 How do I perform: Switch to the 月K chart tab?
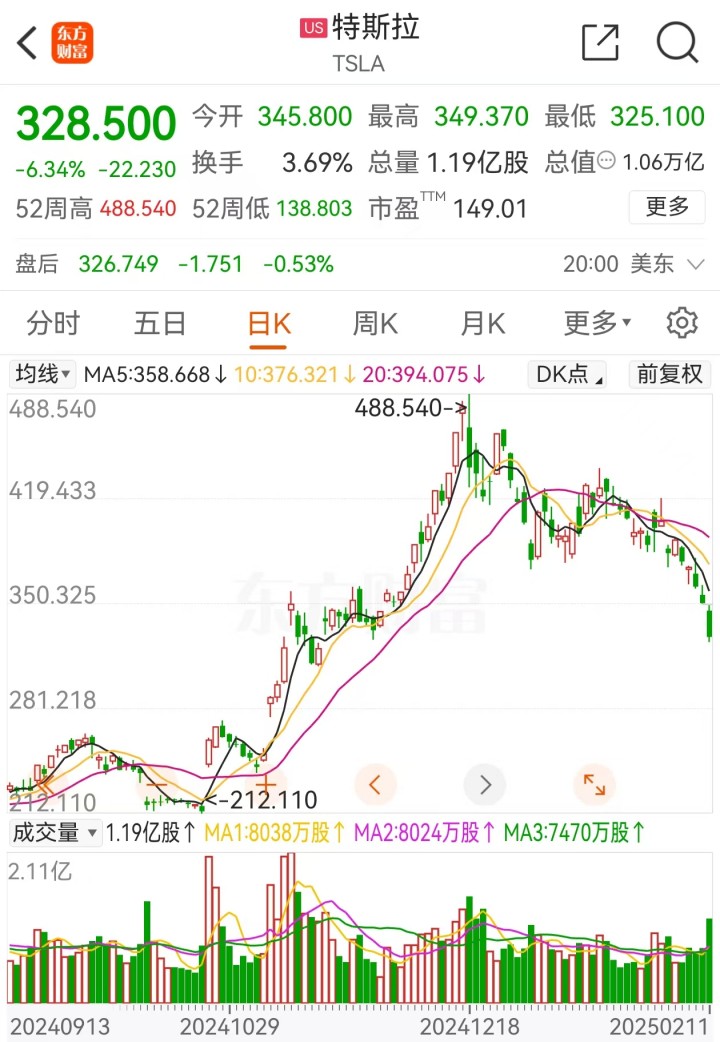click(482, 324)
